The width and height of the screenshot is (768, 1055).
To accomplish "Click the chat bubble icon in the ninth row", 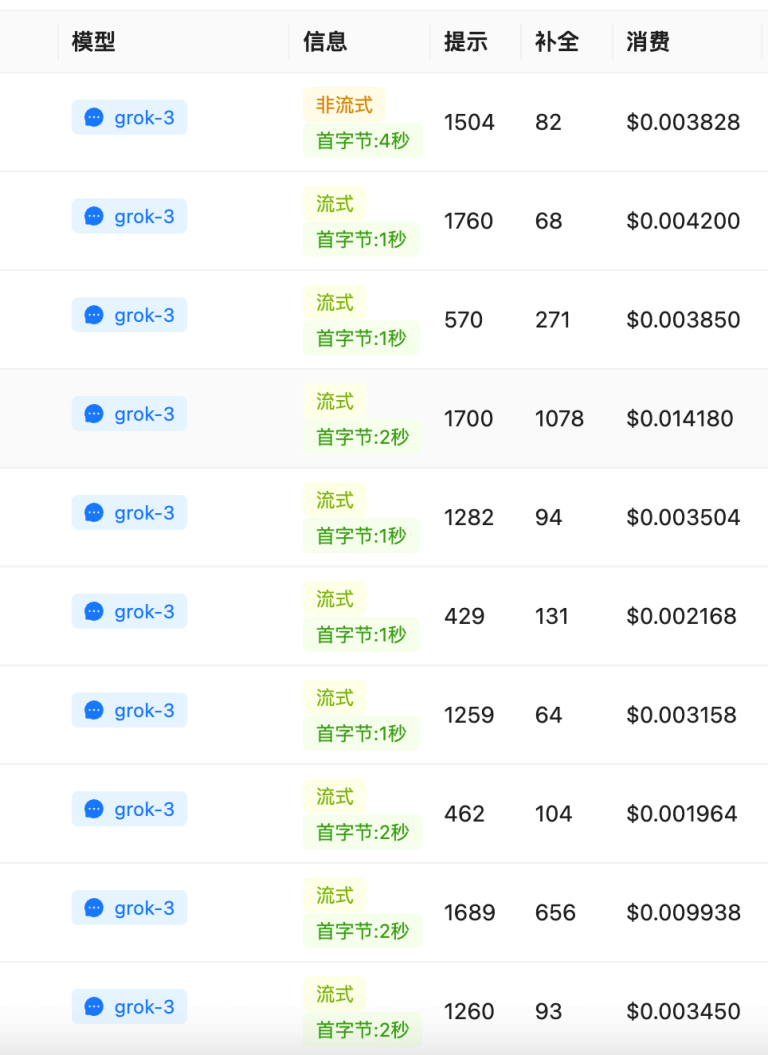I will [x=93, y=908].
